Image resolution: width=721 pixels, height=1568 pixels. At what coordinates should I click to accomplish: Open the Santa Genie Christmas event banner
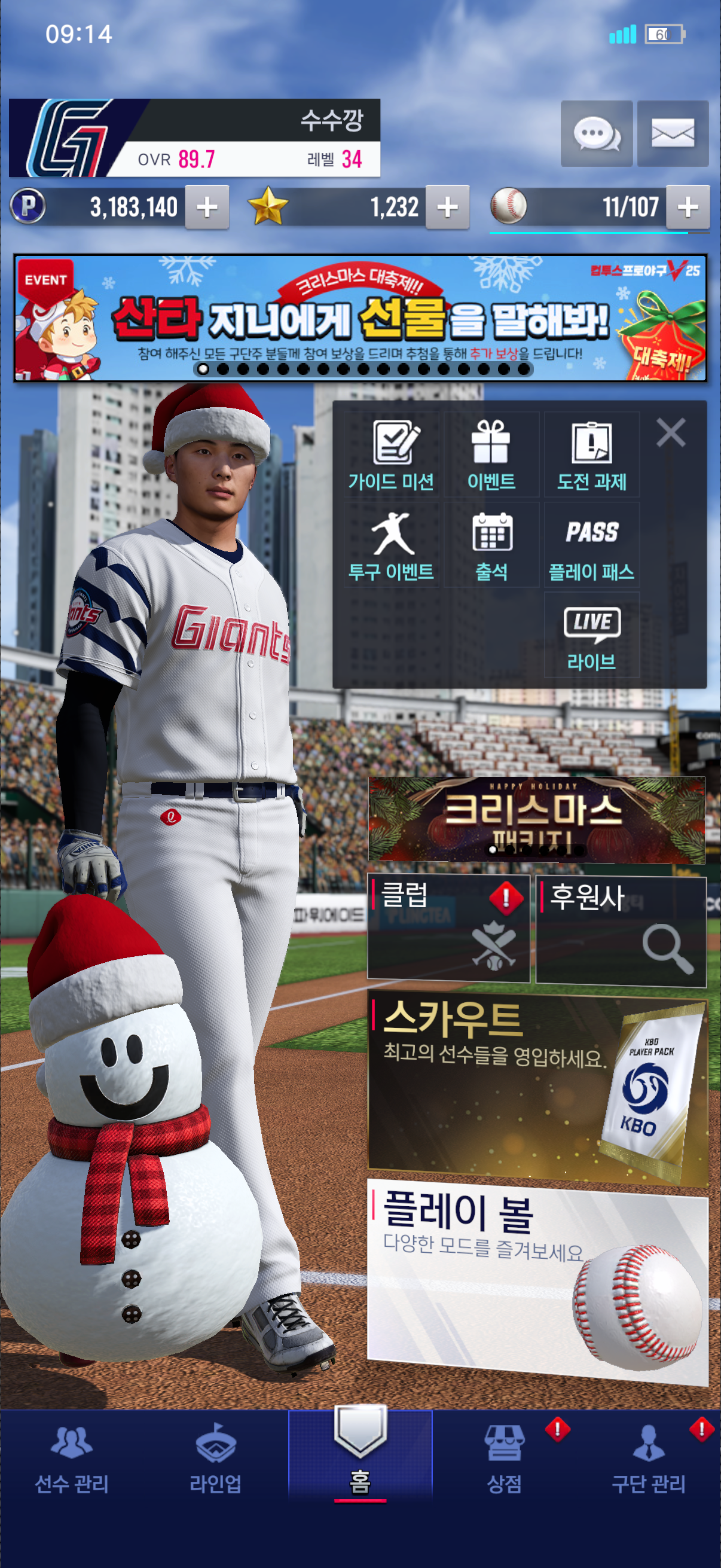click(360, 318)
